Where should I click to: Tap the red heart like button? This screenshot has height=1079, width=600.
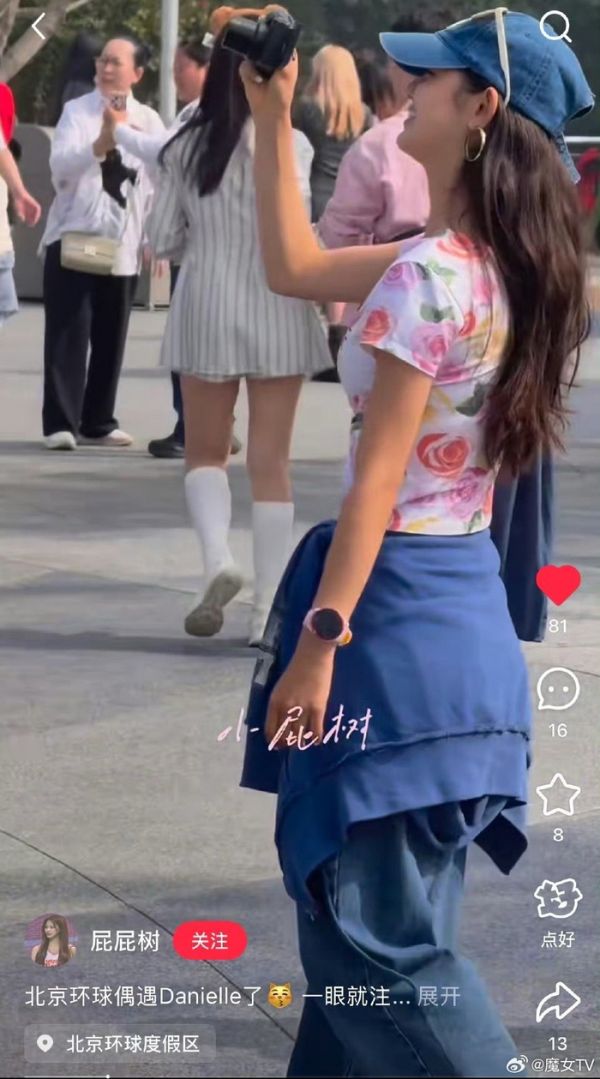point(558,585)
